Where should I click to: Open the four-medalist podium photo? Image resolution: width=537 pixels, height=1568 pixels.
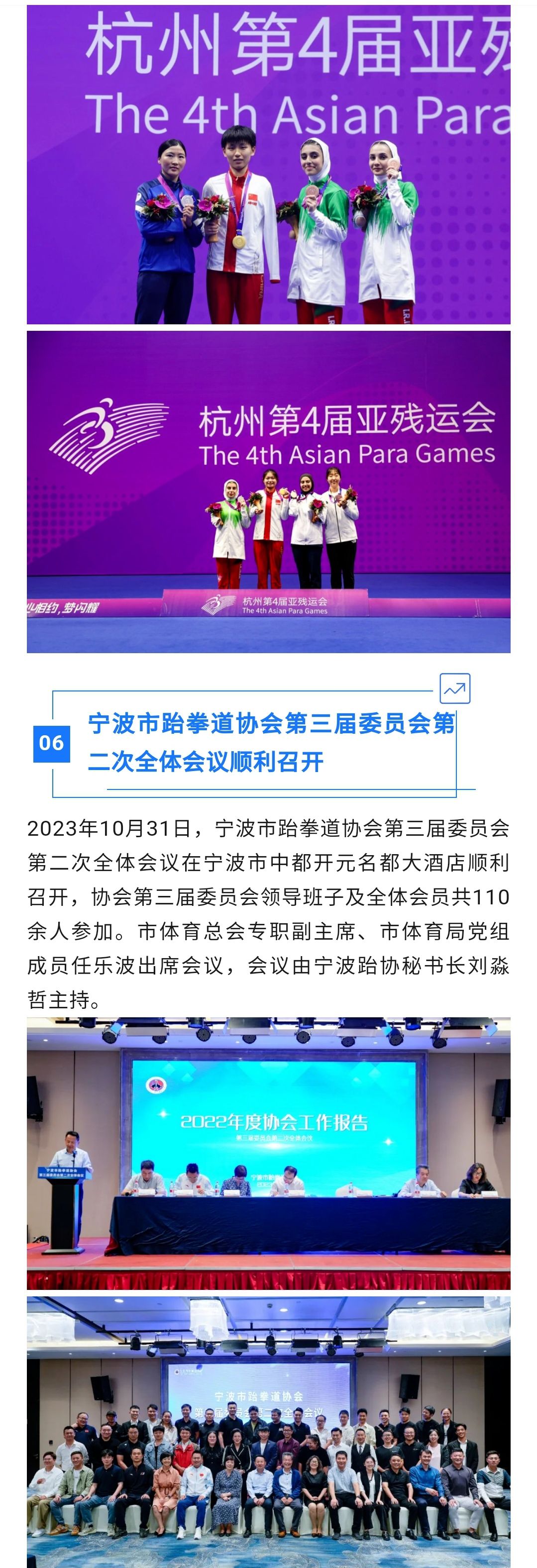pyautogui.click(x=268, y=164)
